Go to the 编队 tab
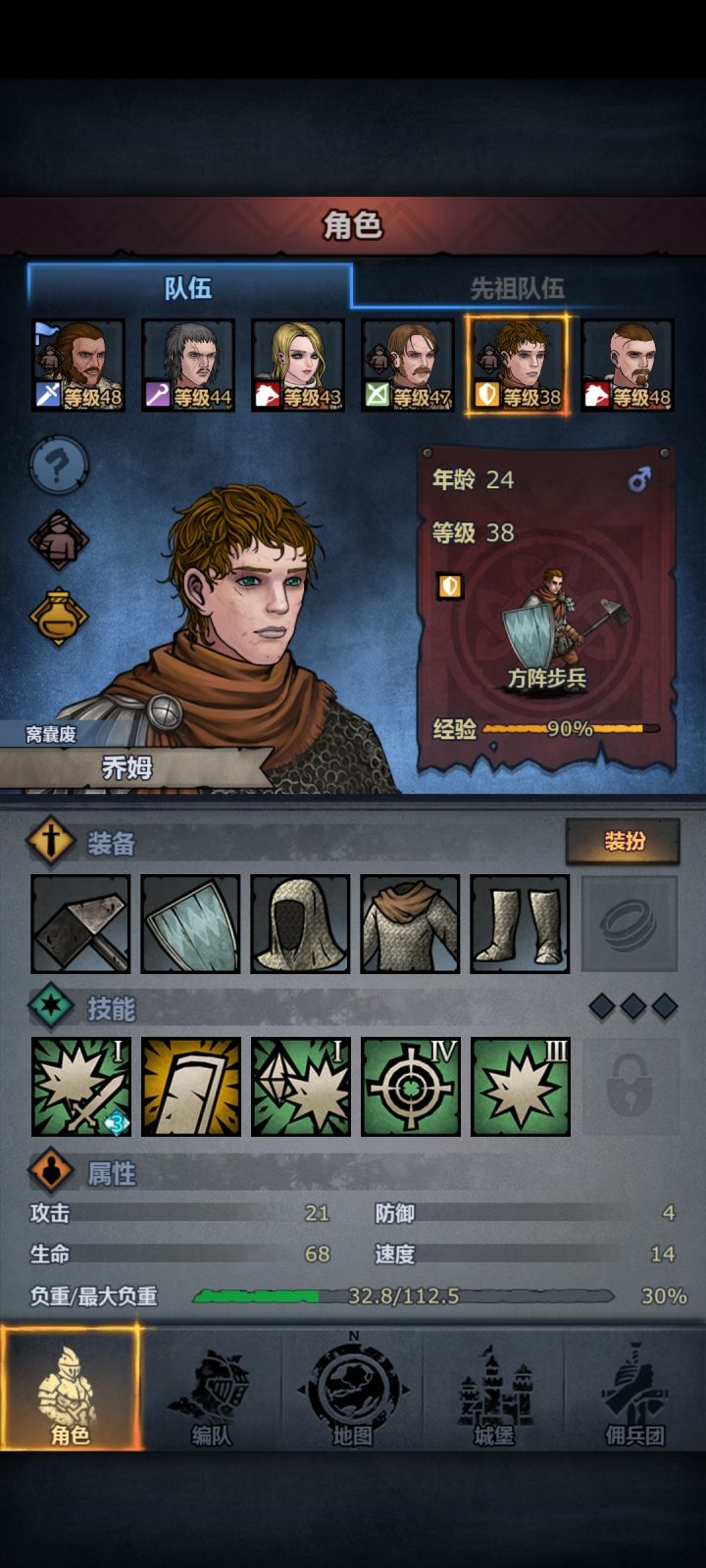This screenshot has width=706, height=1568. [212, 1389]
